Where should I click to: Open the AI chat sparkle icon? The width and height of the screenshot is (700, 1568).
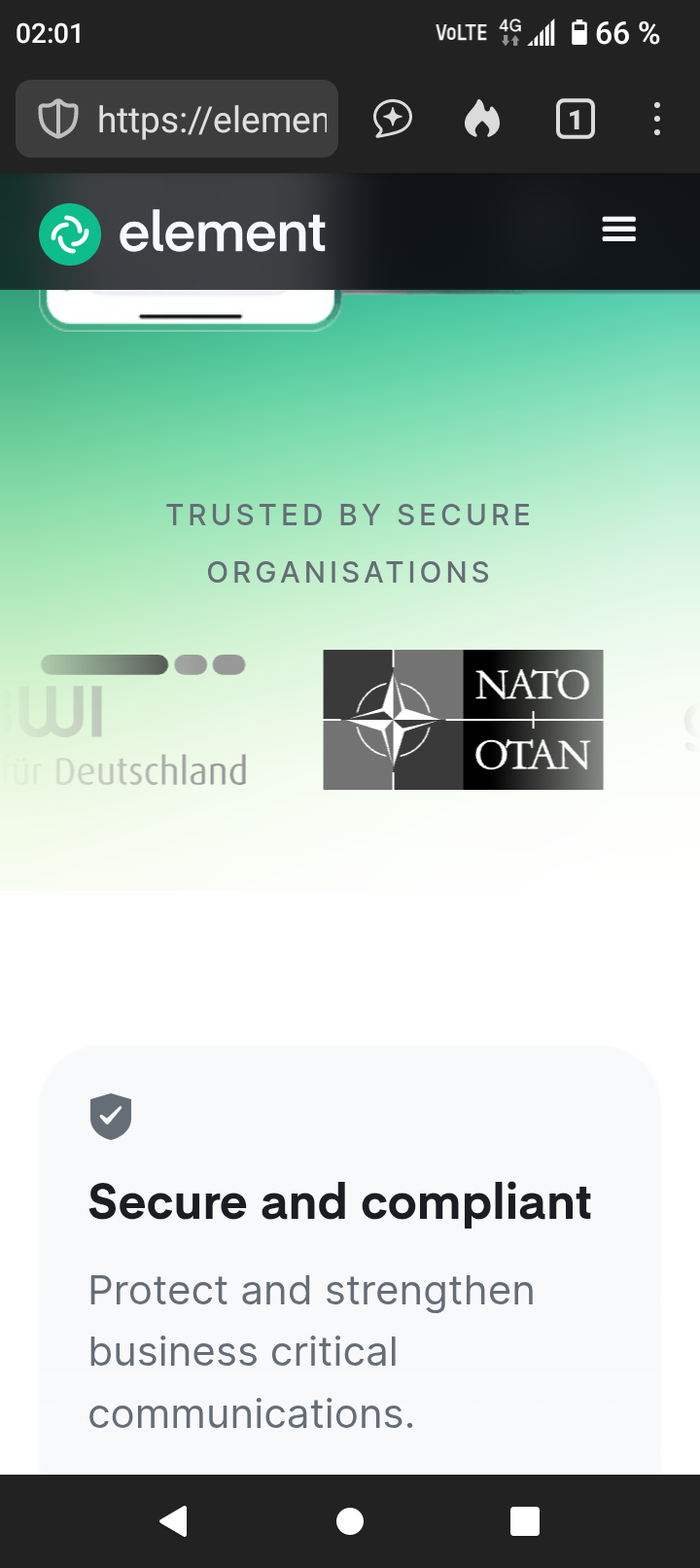tap(392, 120)
